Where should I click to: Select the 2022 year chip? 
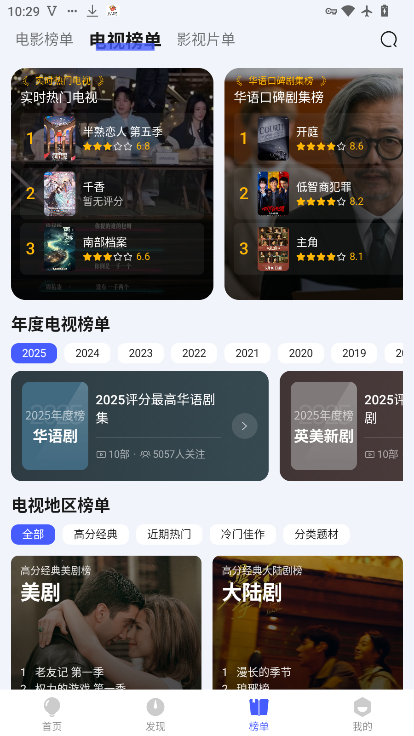(194, 353)
